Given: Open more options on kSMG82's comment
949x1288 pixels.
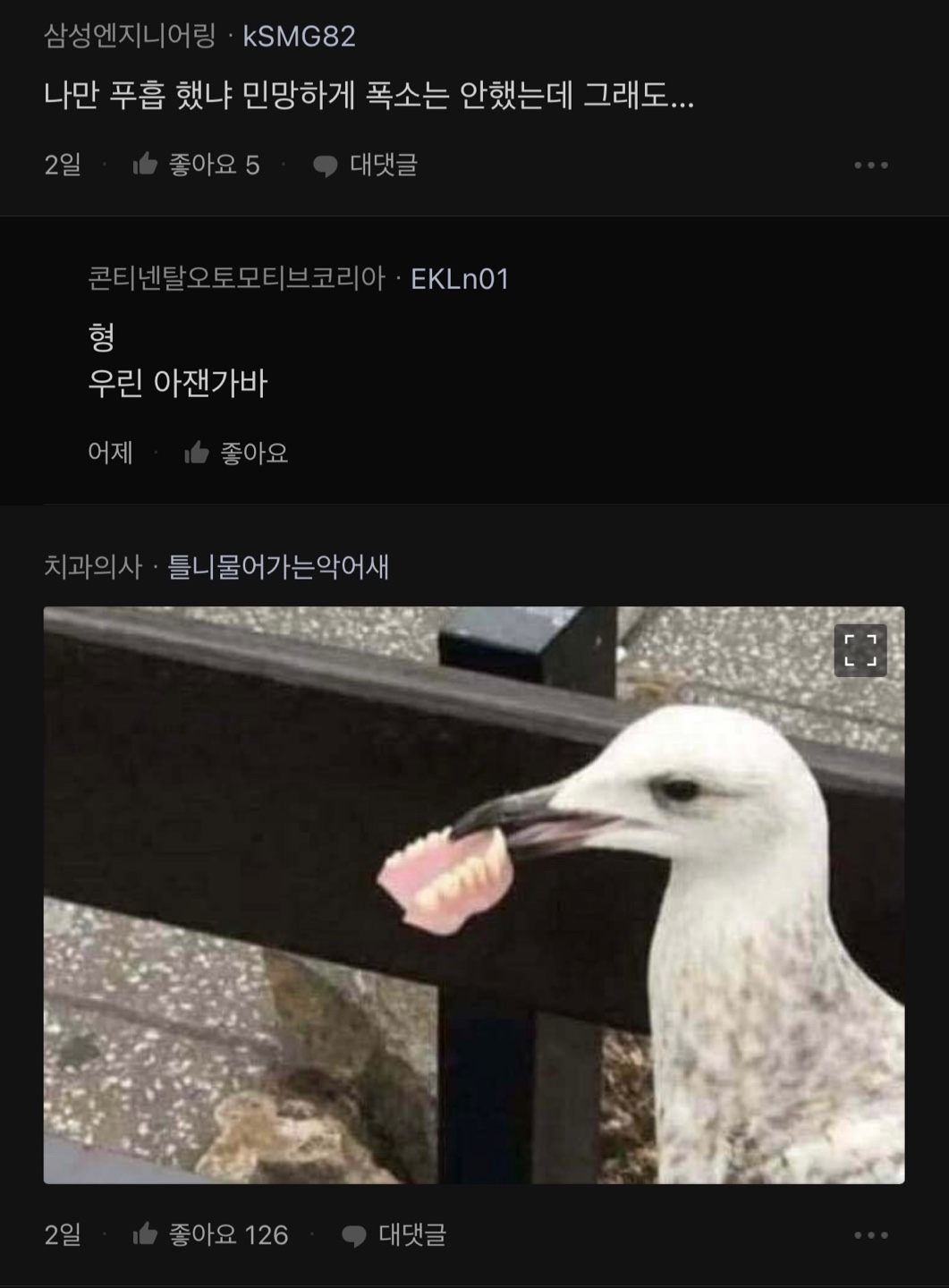Looking at the screenshot, I should [870, 165].
